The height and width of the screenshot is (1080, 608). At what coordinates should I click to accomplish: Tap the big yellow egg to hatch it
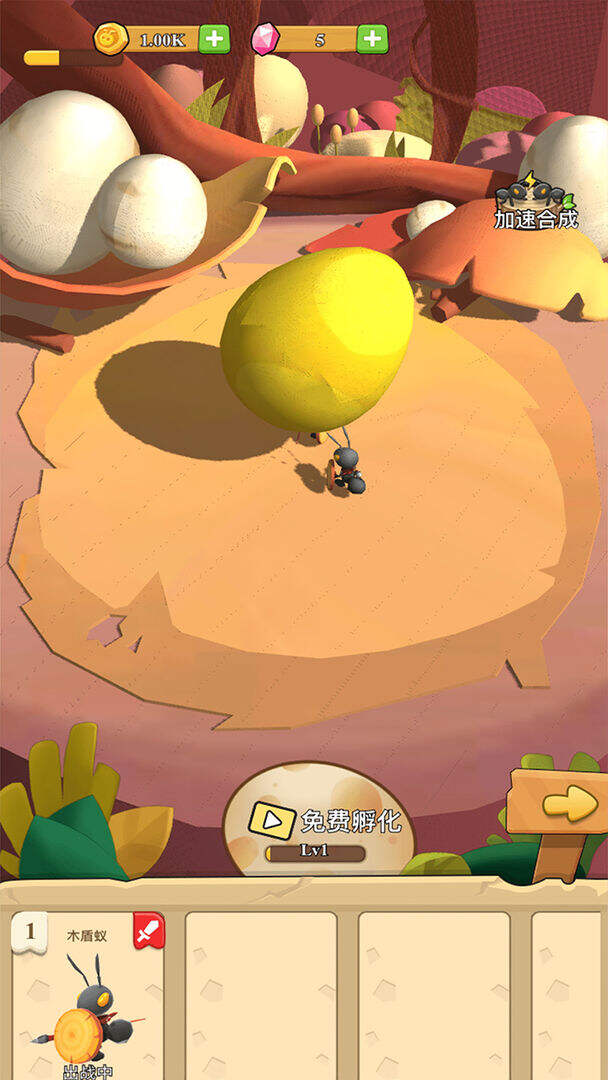coord(317,340)
